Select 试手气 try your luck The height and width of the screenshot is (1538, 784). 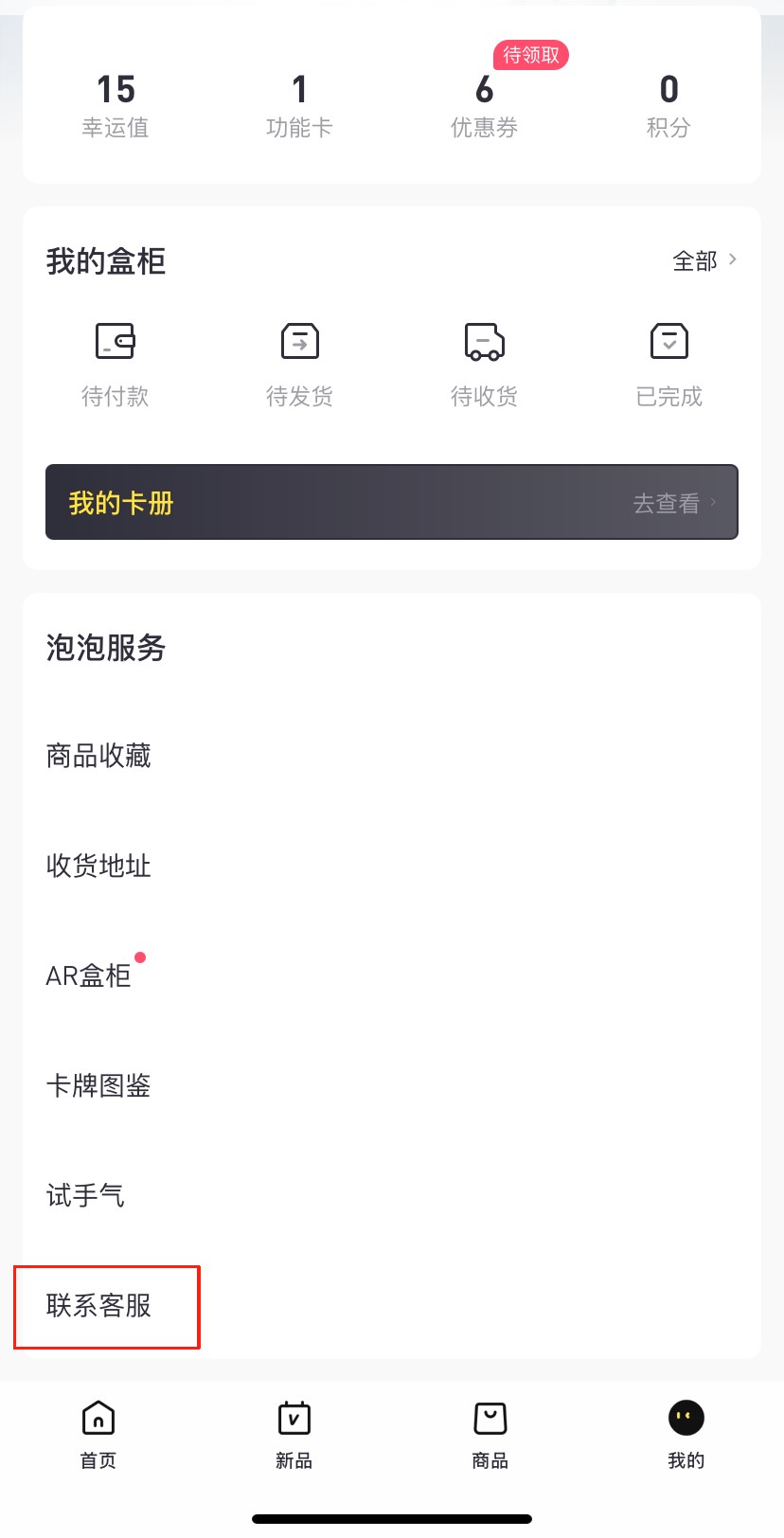click(x=85, y=1195)
